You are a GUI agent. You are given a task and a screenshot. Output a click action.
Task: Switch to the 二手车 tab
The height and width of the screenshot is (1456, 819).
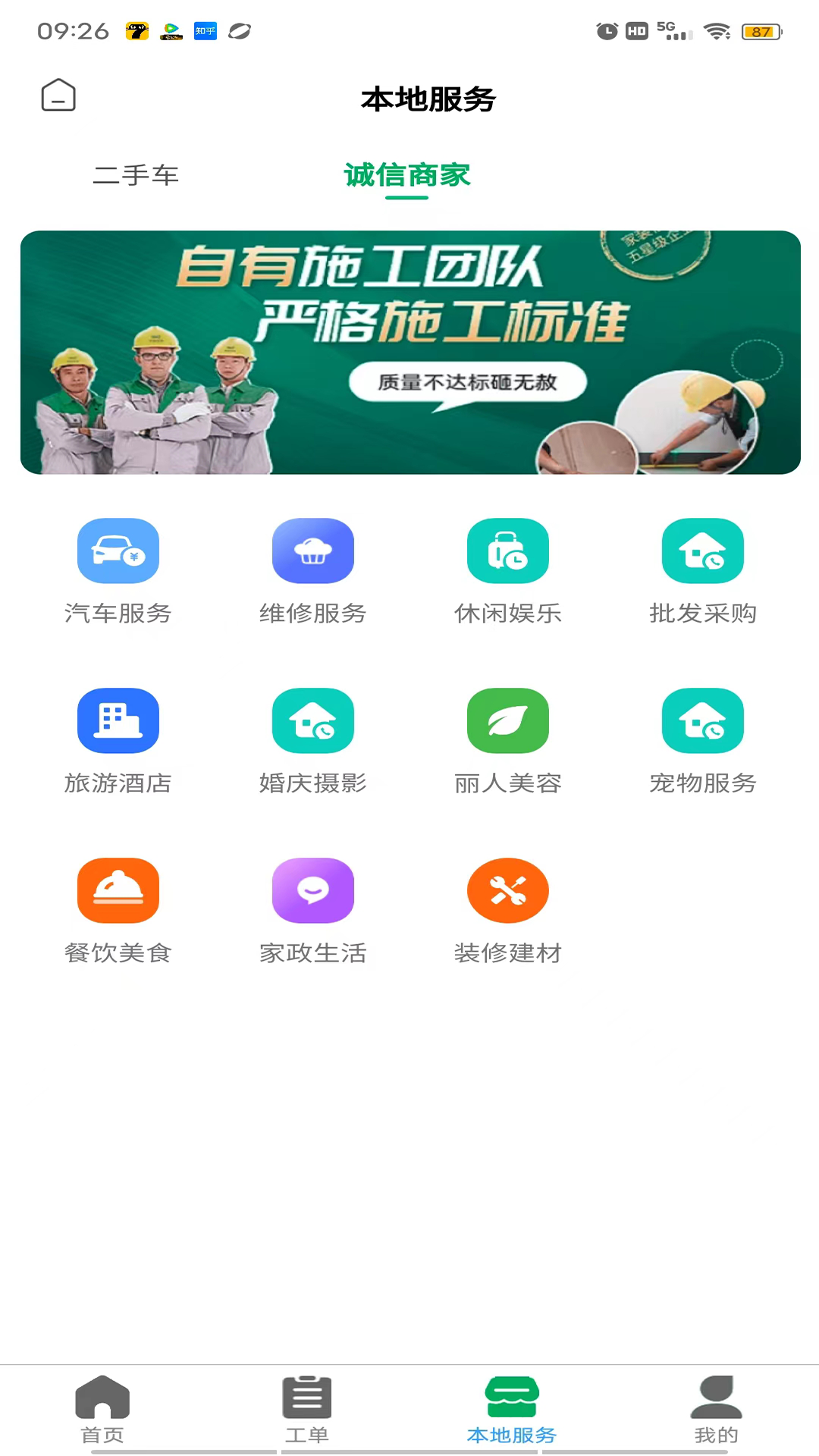pos(136,175)
